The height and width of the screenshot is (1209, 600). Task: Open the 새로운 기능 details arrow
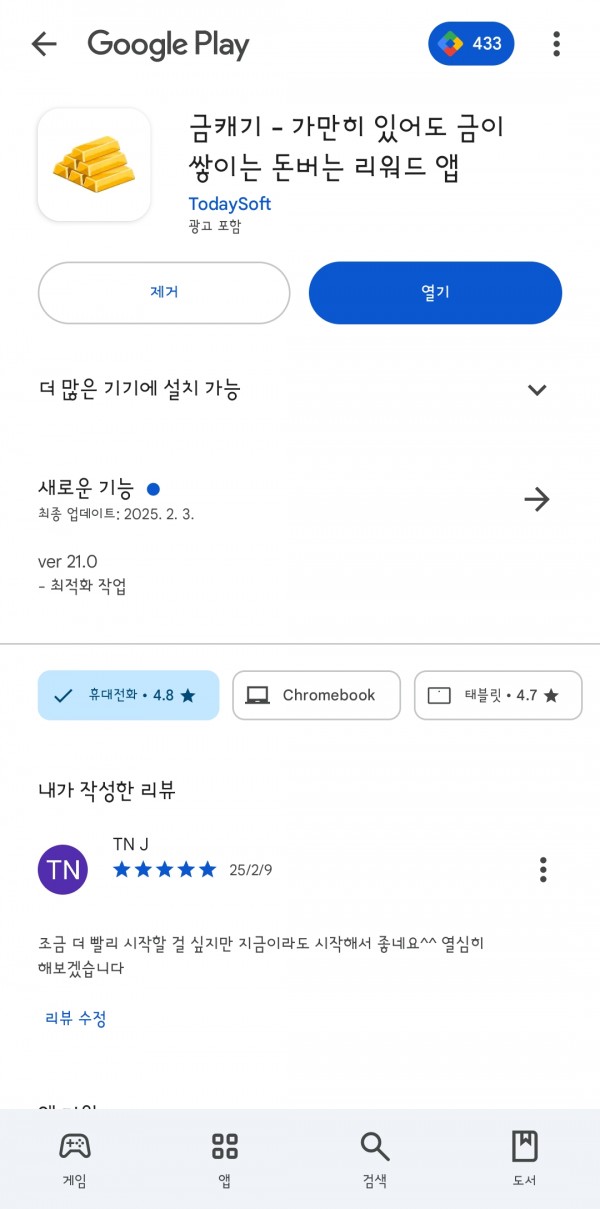(x=537, y=499)
